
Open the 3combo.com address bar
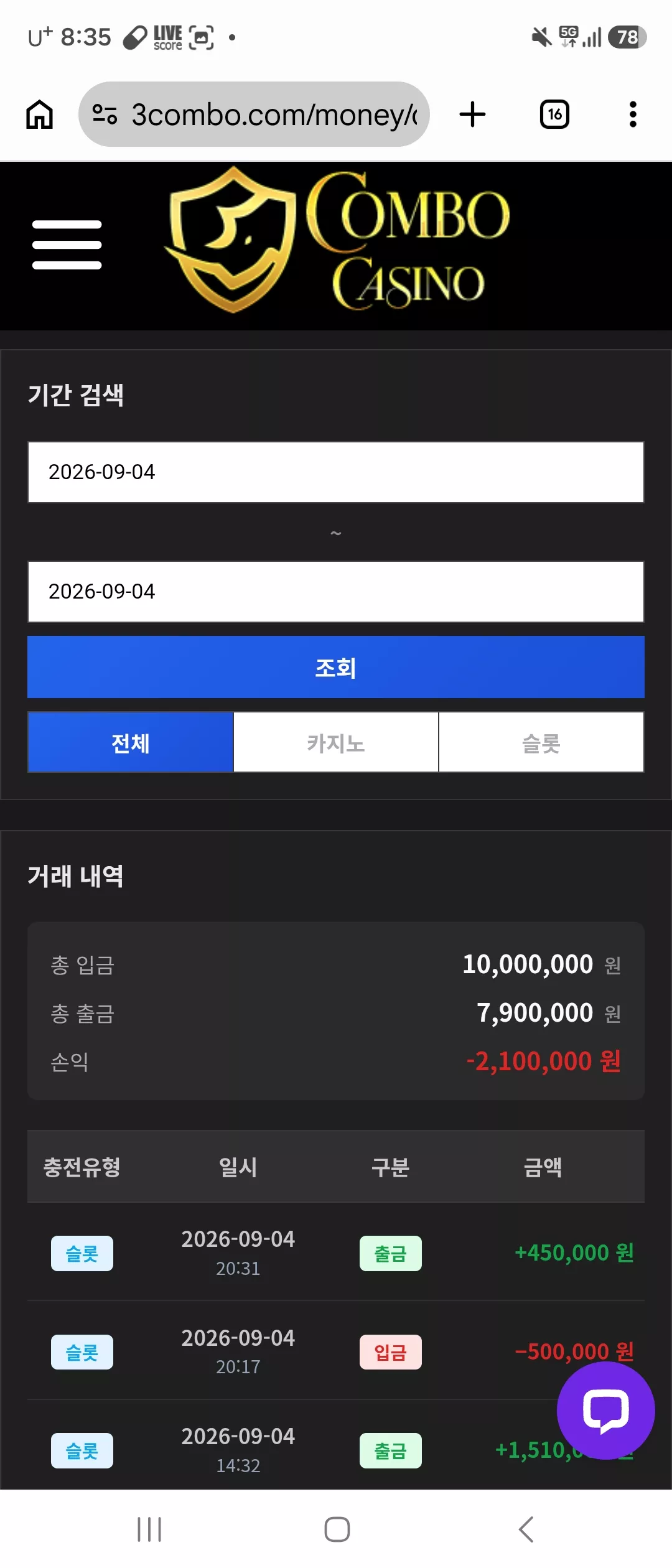[254, 114]
